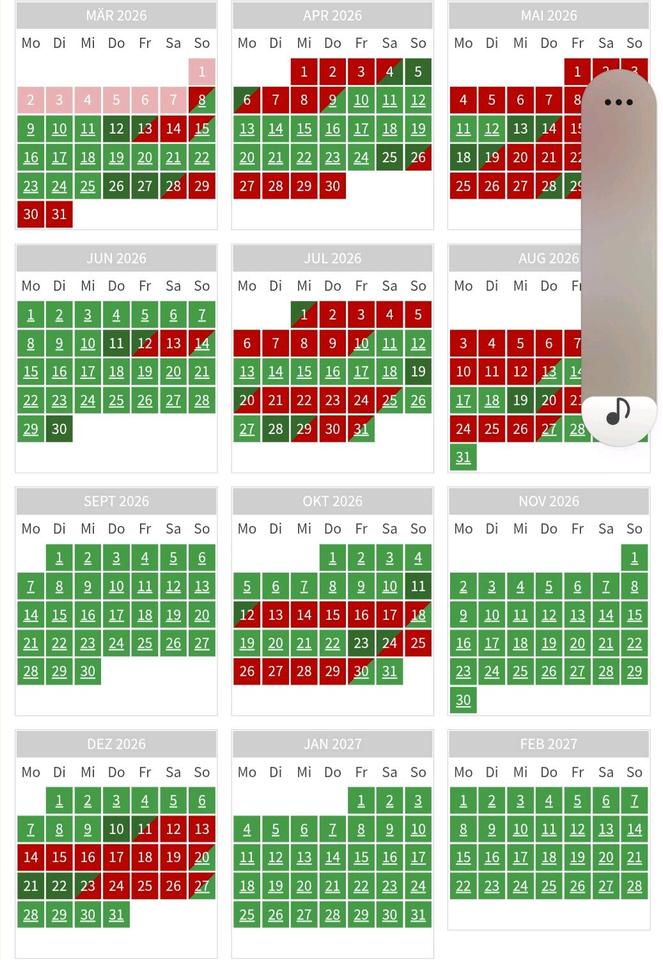Pick October 5, 2026

(247, 587)
